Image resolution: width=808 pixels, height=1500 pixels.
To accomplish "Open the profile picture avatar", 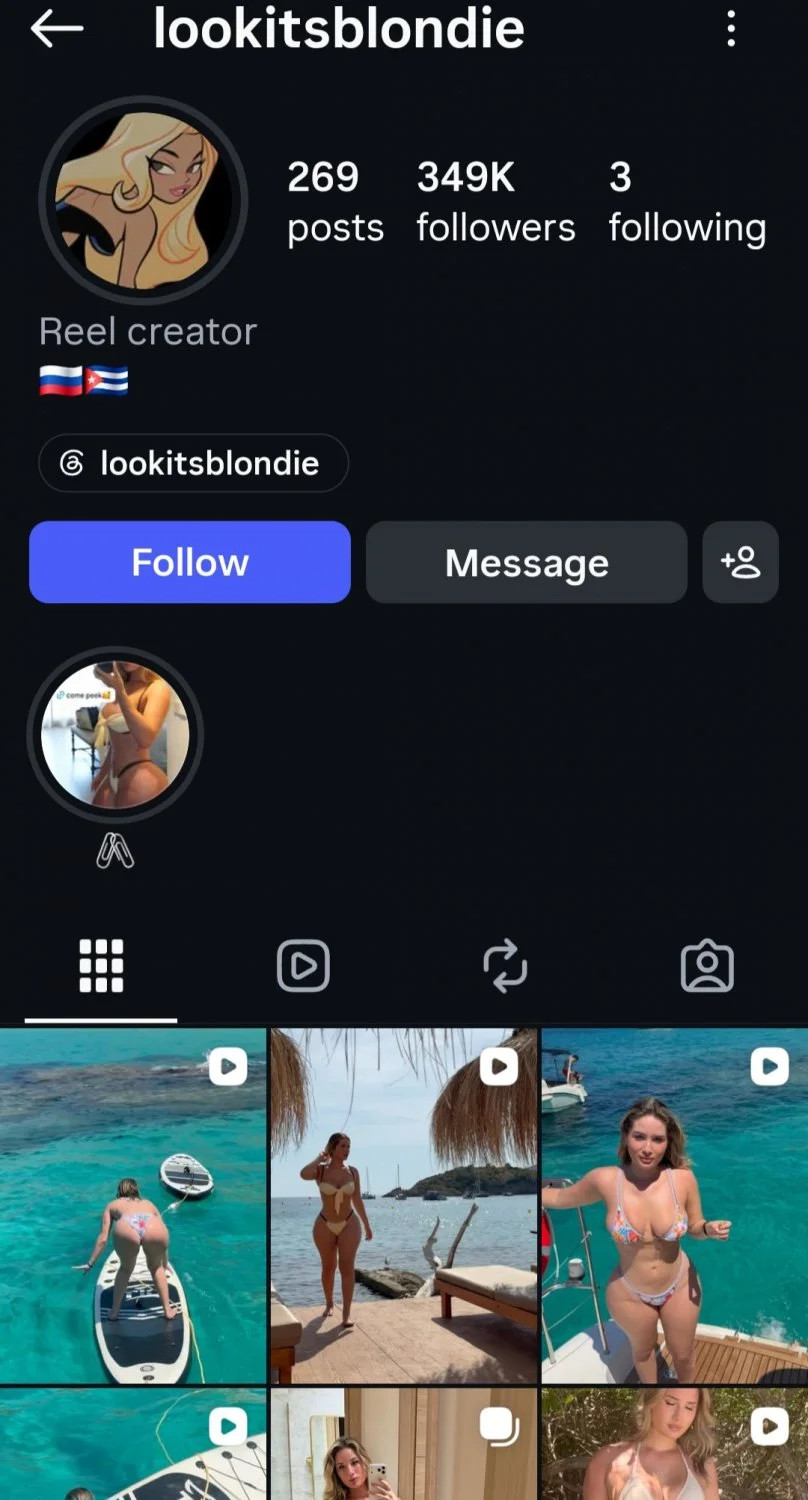I will [143, 200].
